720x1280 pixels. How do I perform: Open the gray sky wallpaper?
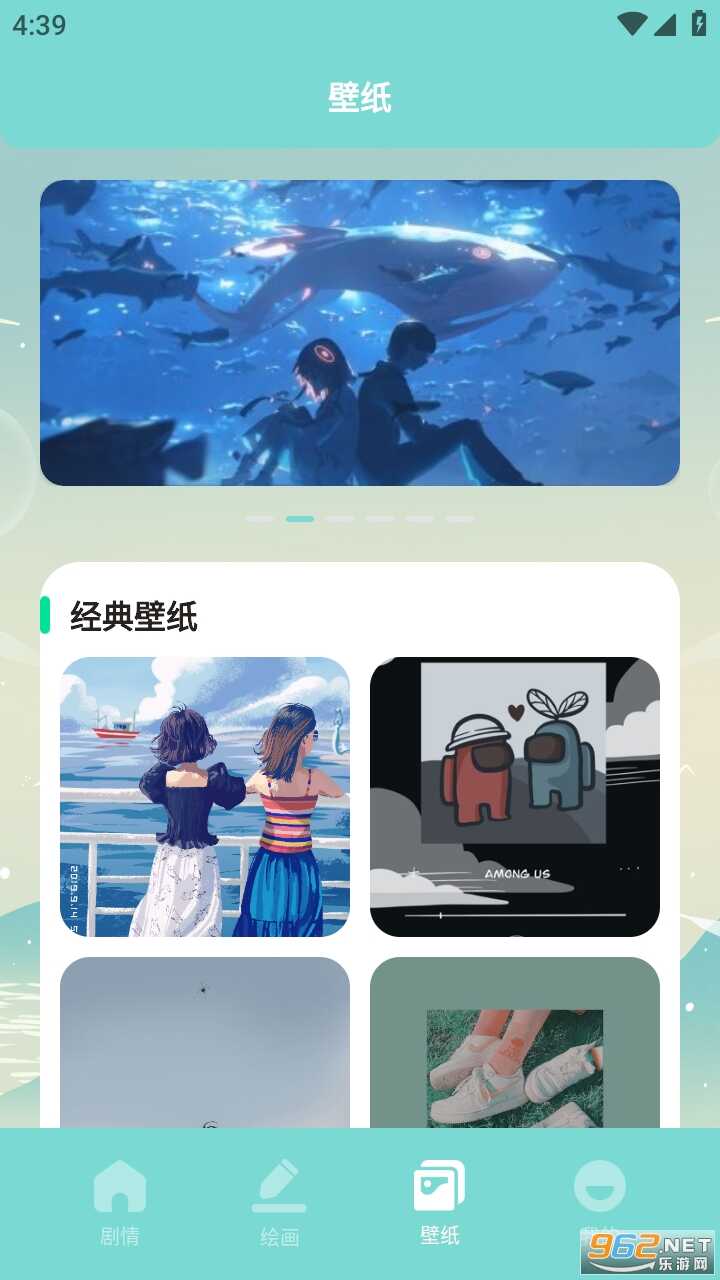[205, 1042]
